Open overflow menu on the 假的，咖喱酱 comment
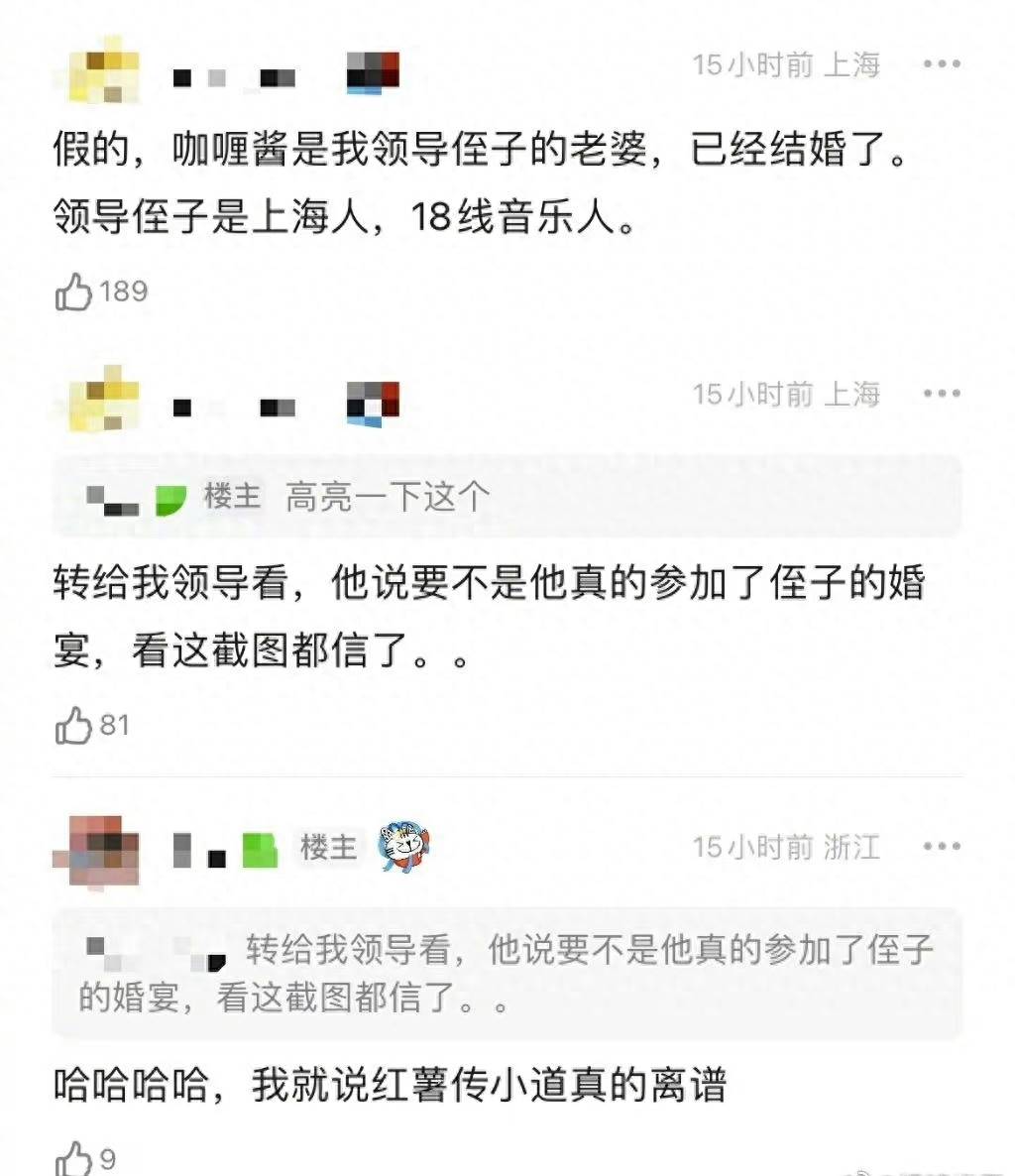1015x1176 pixels. pyautogui.click(x=941, y=64)
